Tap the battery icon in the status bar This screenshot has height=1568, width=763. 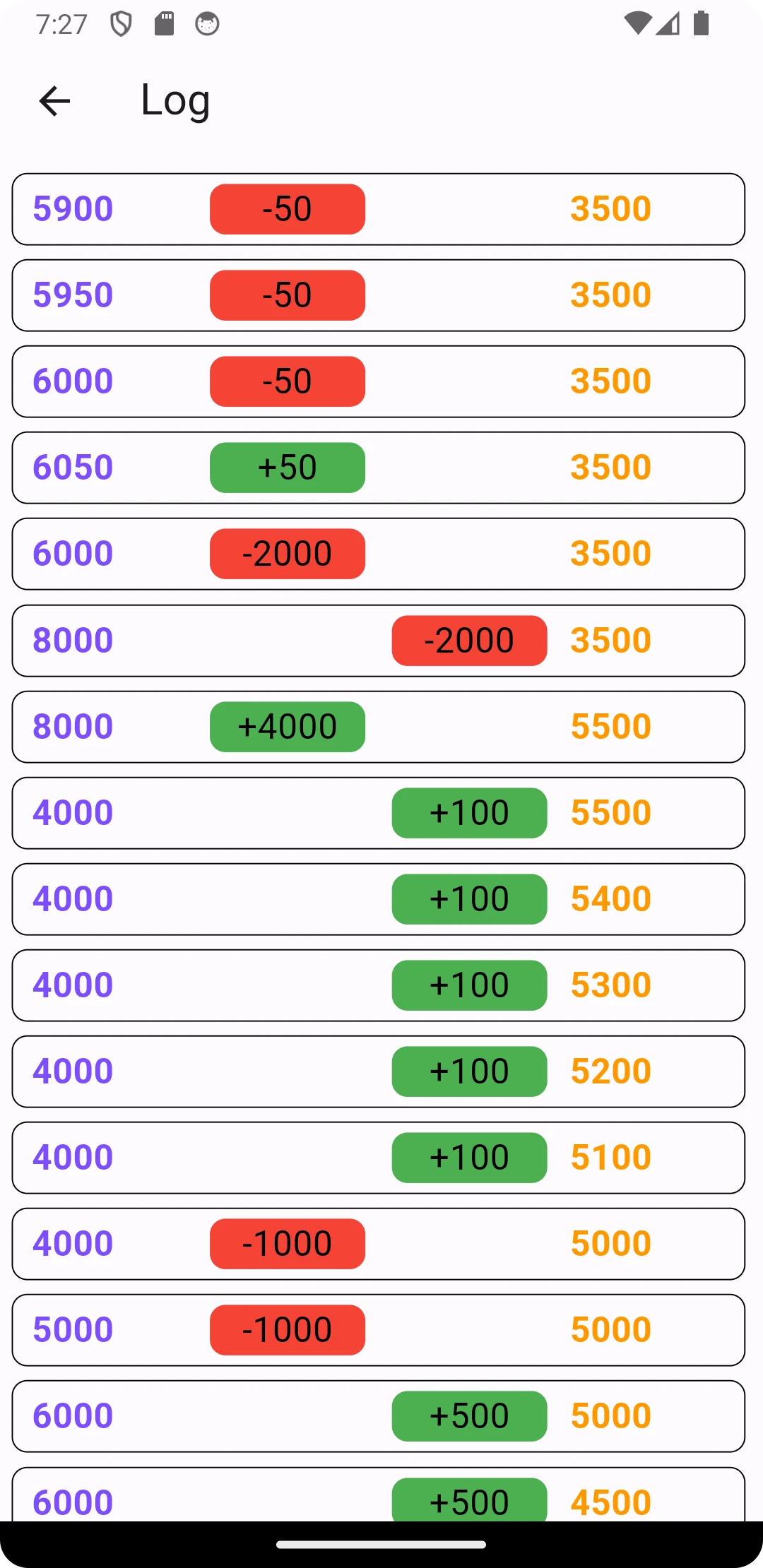point(700,23)
